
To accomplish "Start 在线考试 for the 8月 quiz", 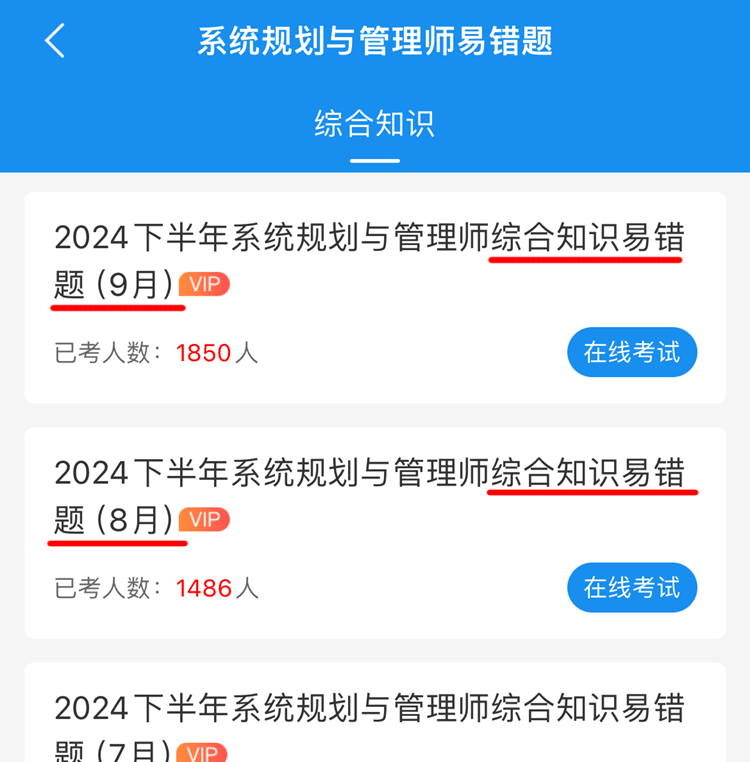I will coord(631,587).
